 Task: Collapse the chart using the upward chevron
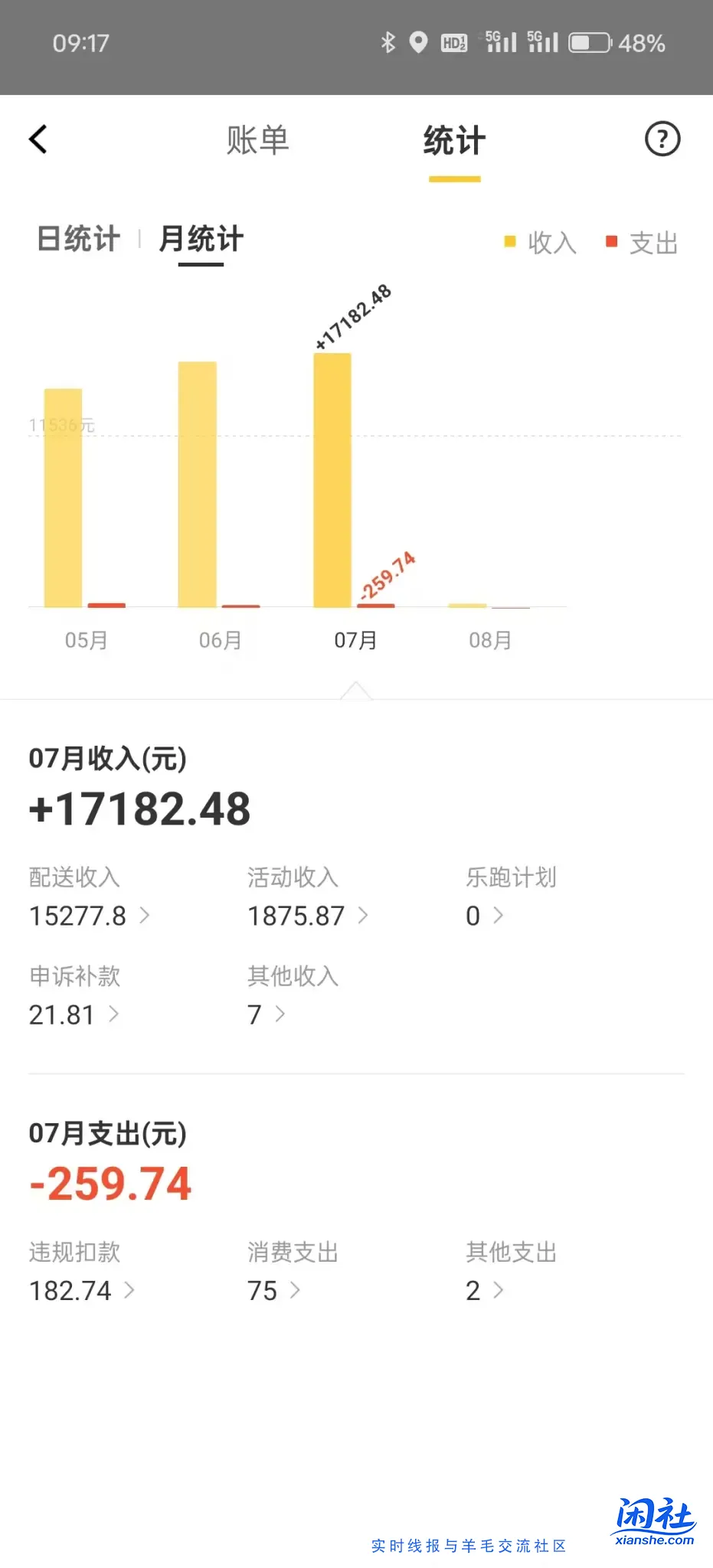click(x=356, y=689)
